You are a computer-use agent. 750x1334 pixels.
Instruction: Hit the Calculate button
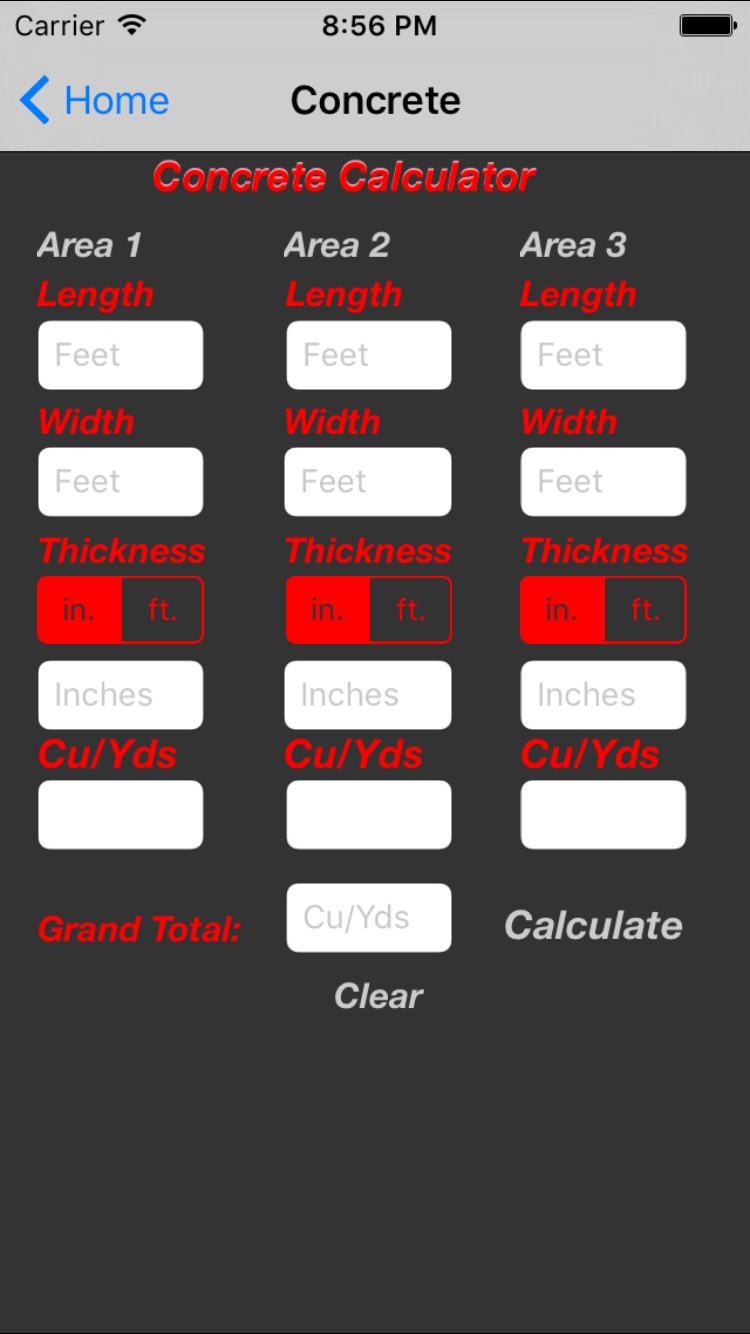tap(594, 926)
